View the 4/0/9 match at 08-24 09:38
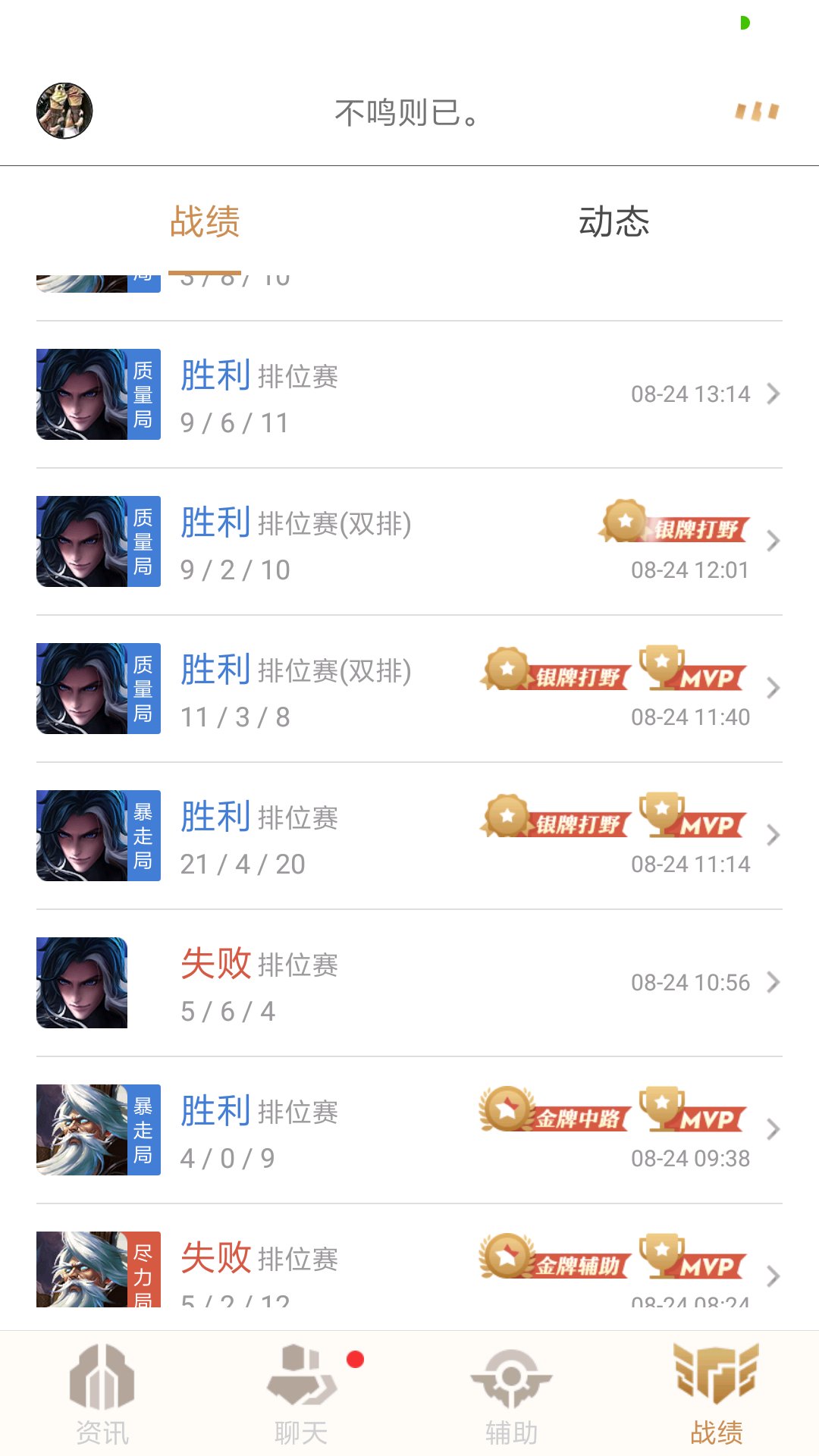Viewport: 819px width, 1456px height. click(x=409, y=1130)
